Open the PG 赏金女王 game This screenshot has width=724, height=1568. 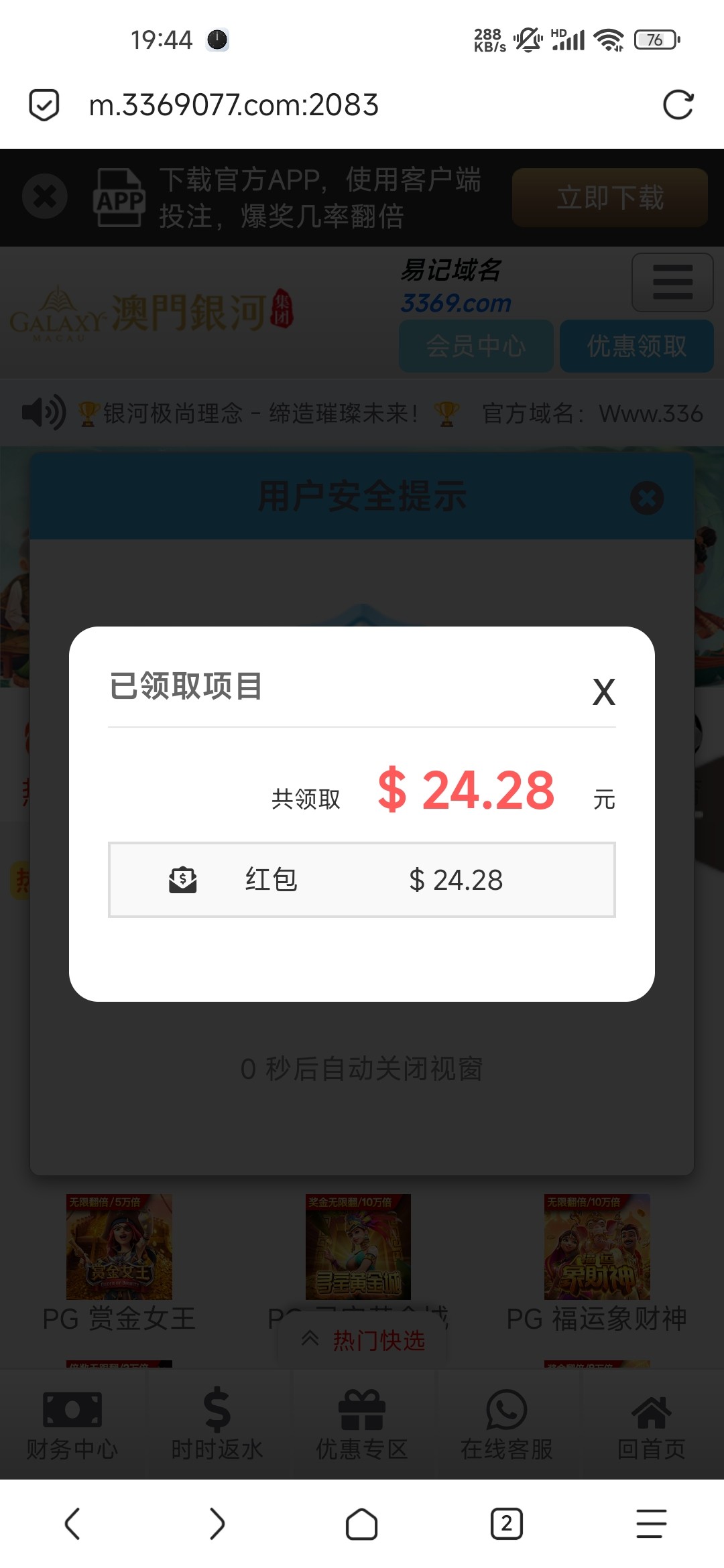click(119, 1264)
